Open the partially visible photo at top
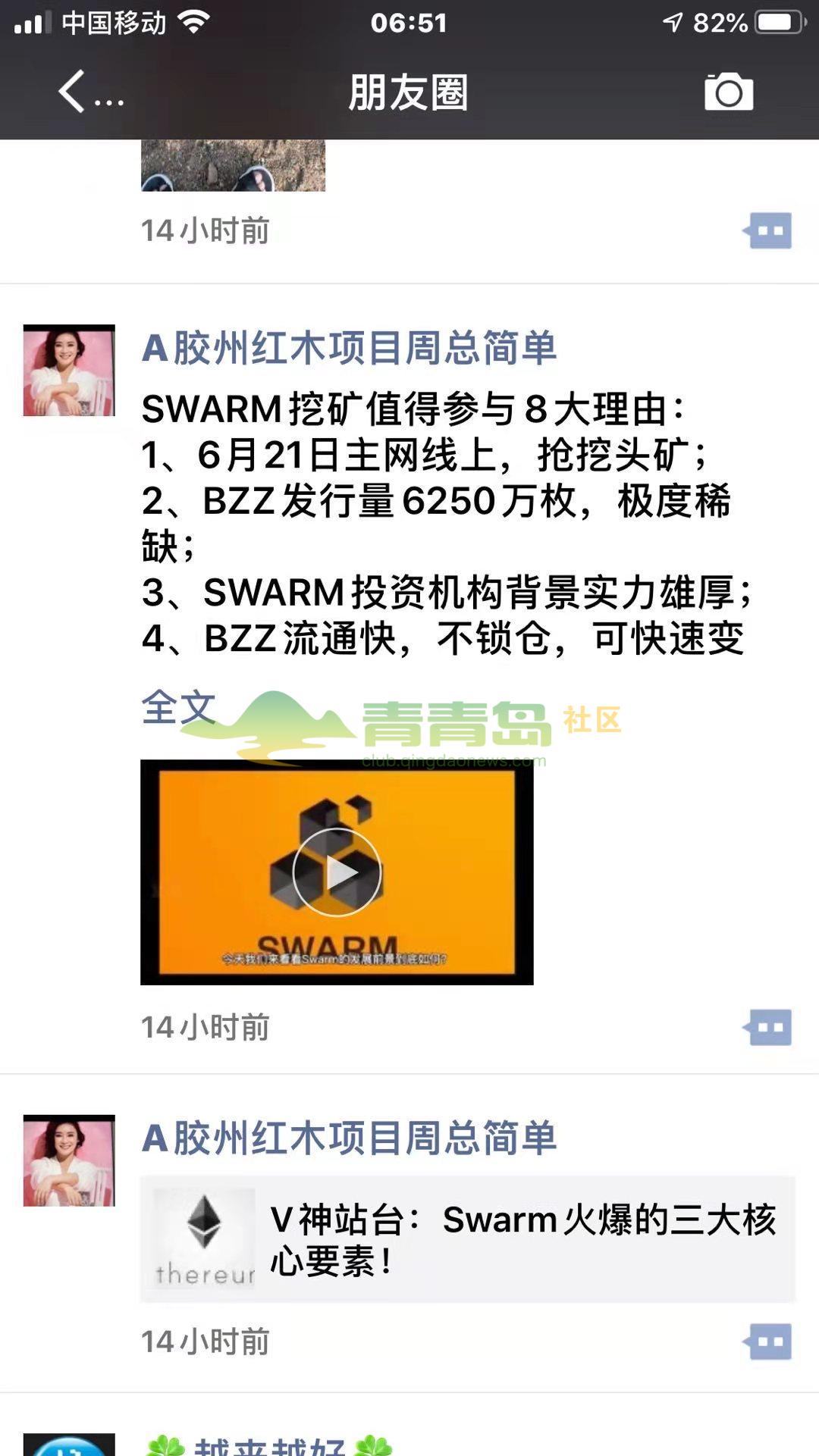 233,167
